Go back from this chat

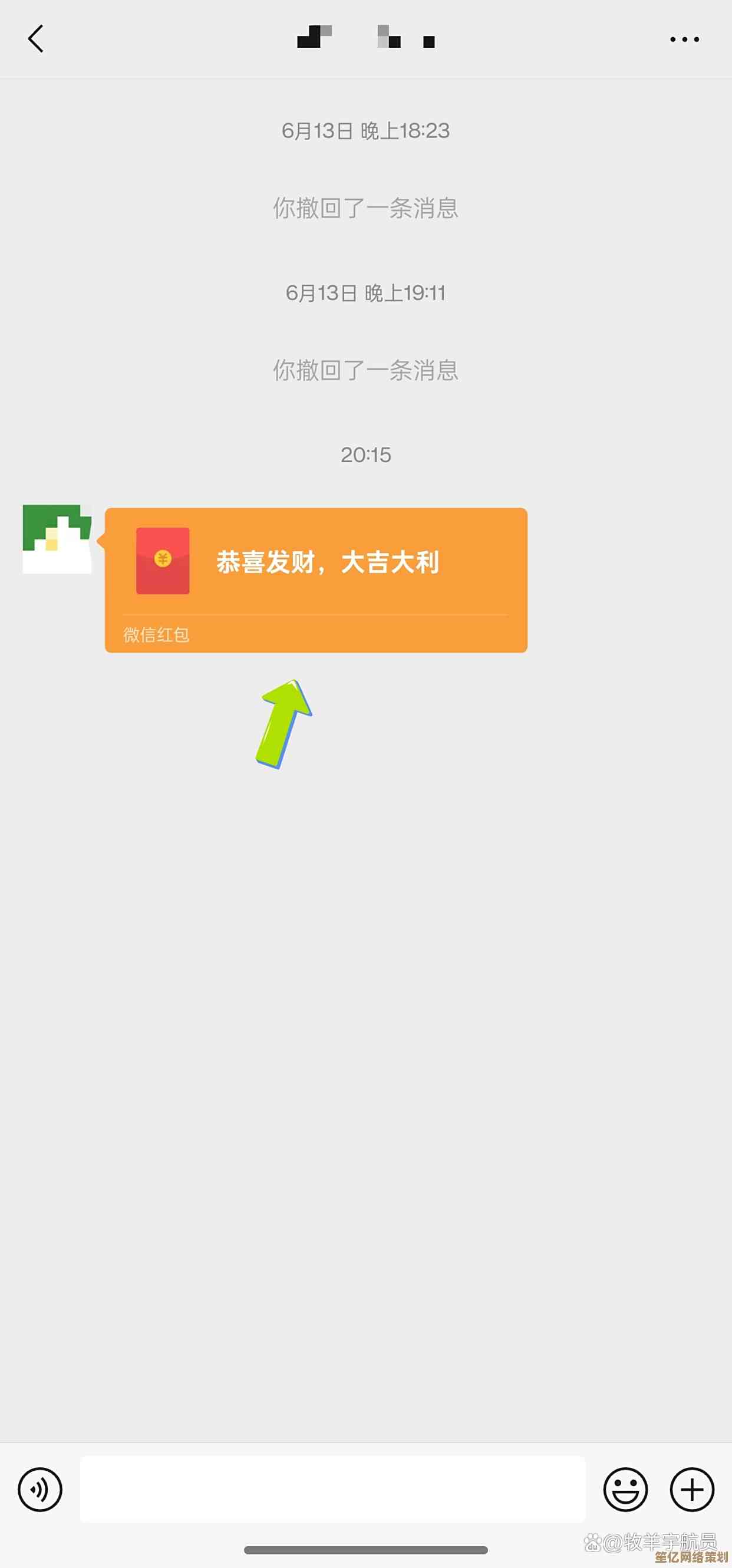tap(37, 39)
